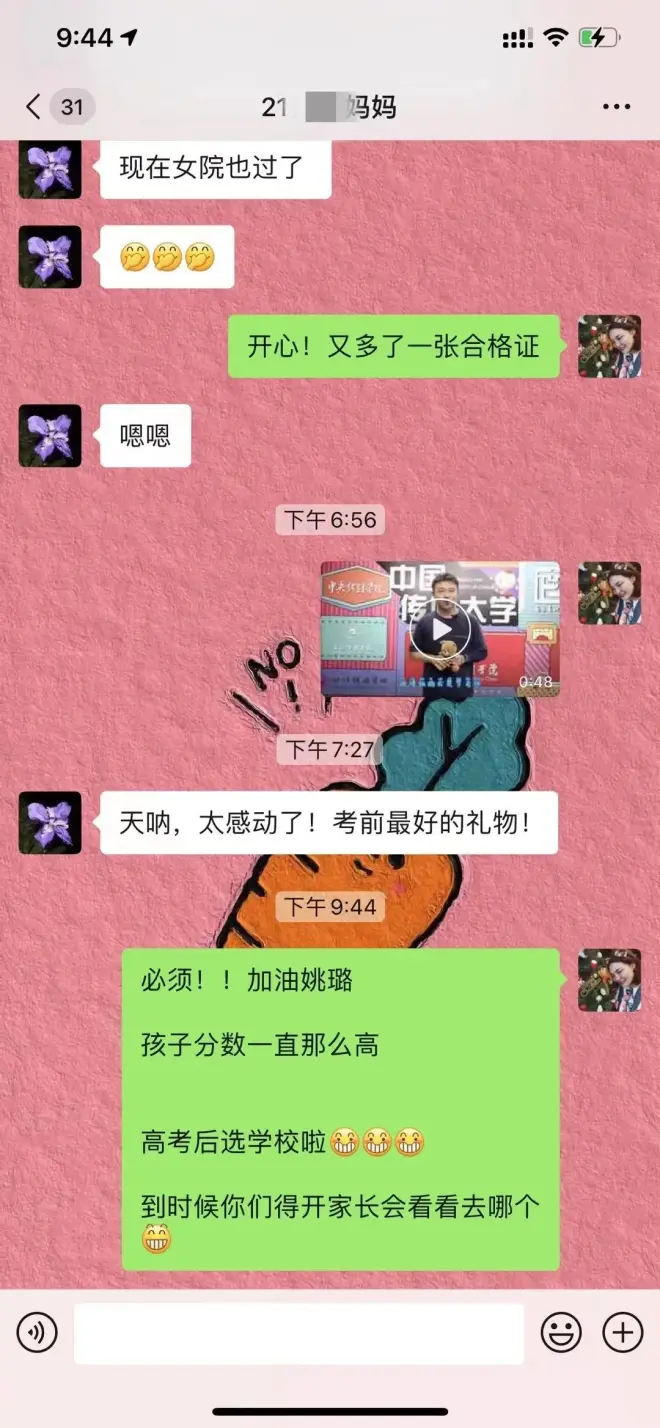The height and width of the screenshot is (1428, 660).
Task: Open the emoji sticker panel
Action: (561, 1332)
